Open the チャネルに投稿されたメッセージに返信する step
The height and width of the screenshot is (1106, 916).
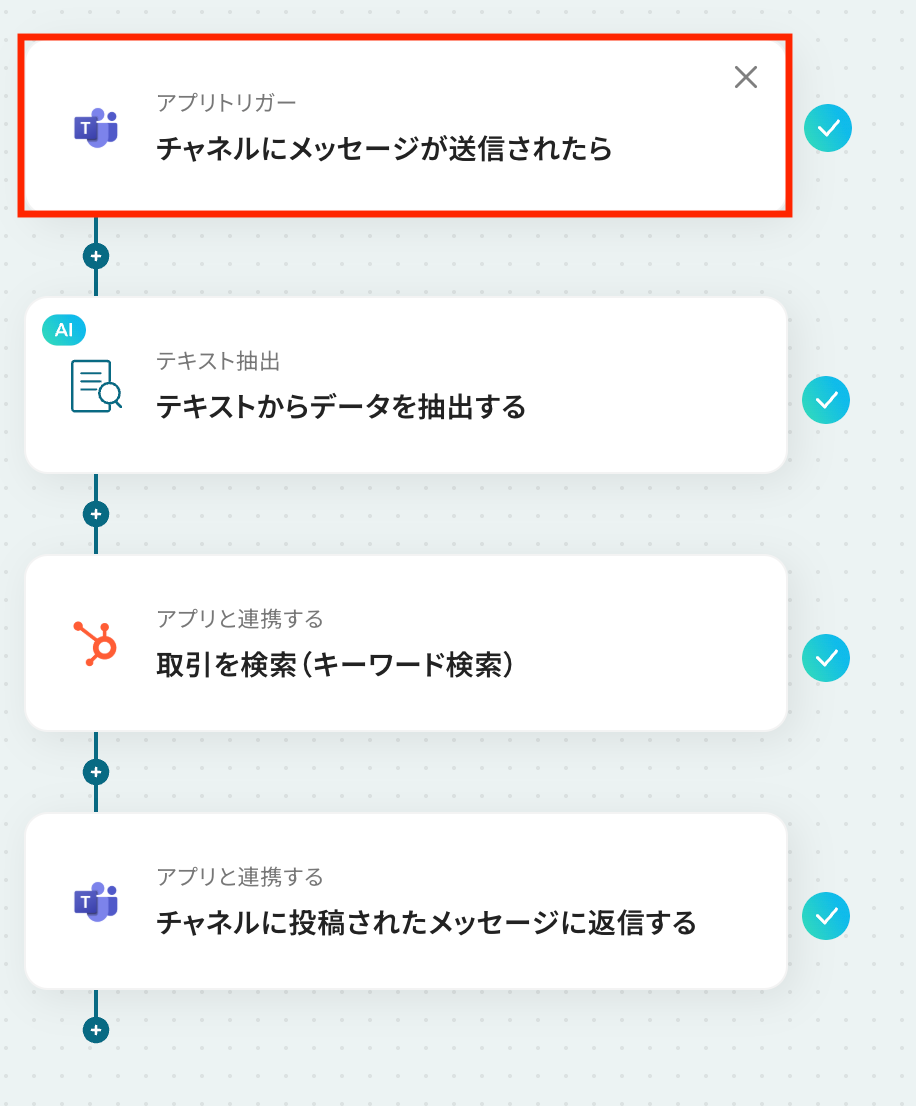click(426, 922)
